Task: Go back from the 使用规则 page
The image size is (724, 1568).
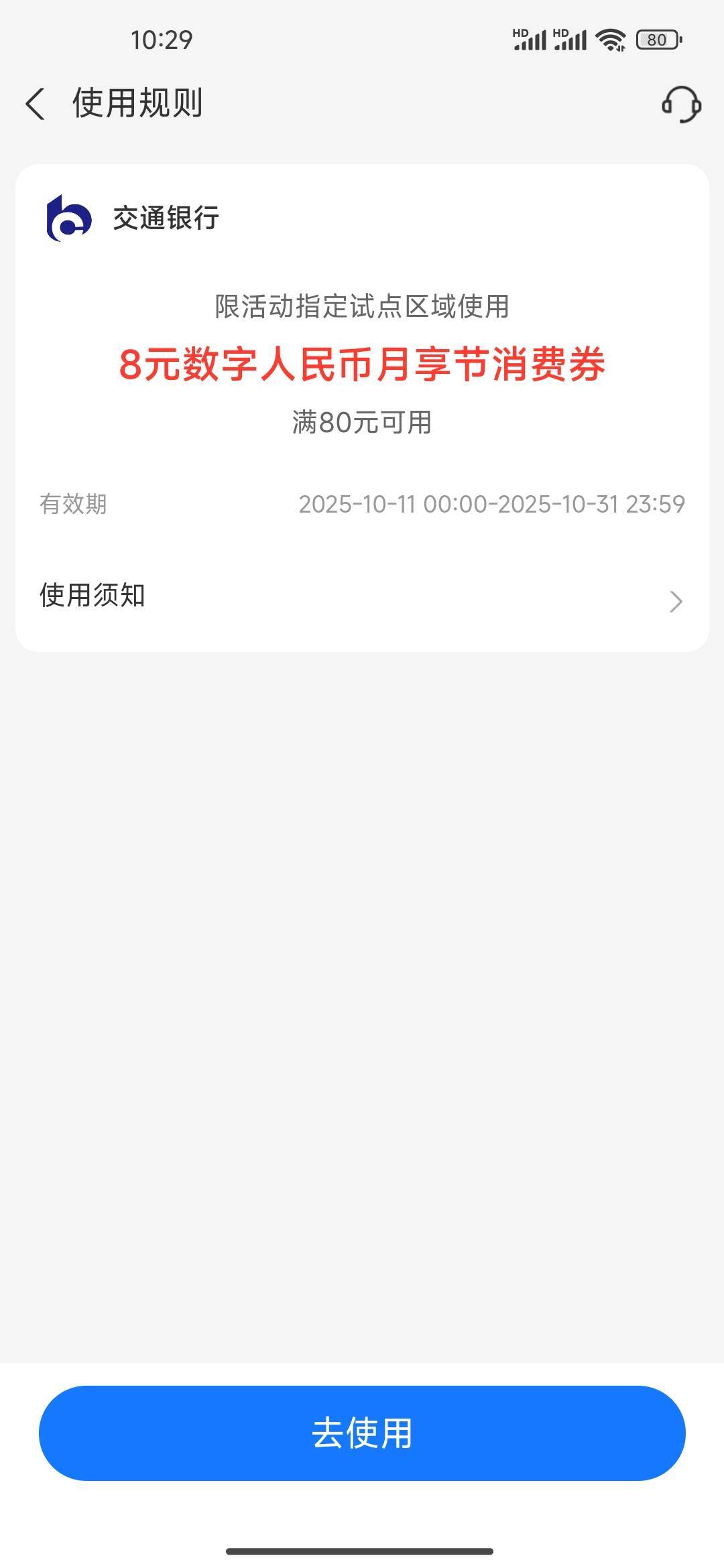Action: (35, 104)
